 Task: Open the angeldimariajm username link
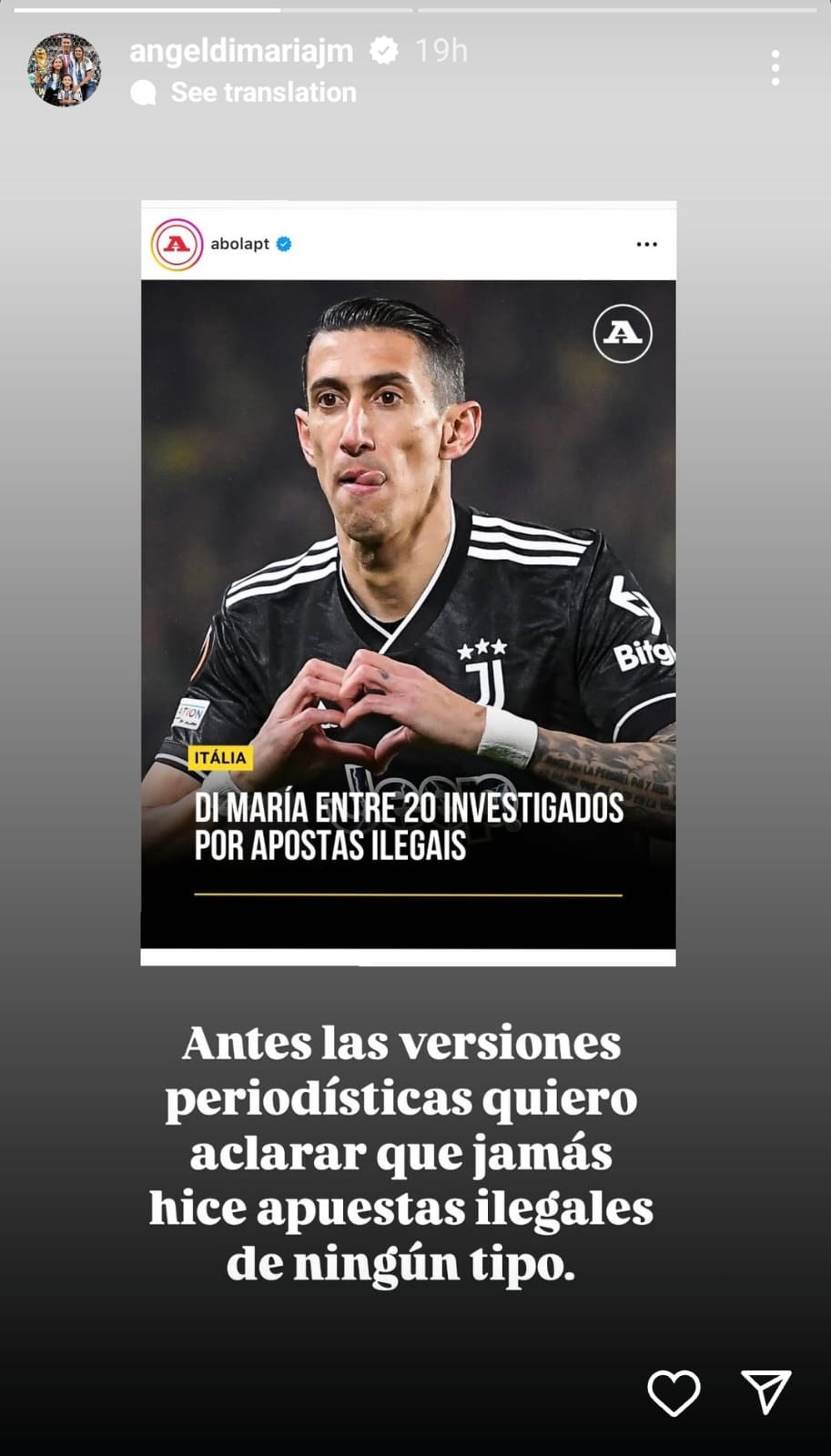point(241,51)
